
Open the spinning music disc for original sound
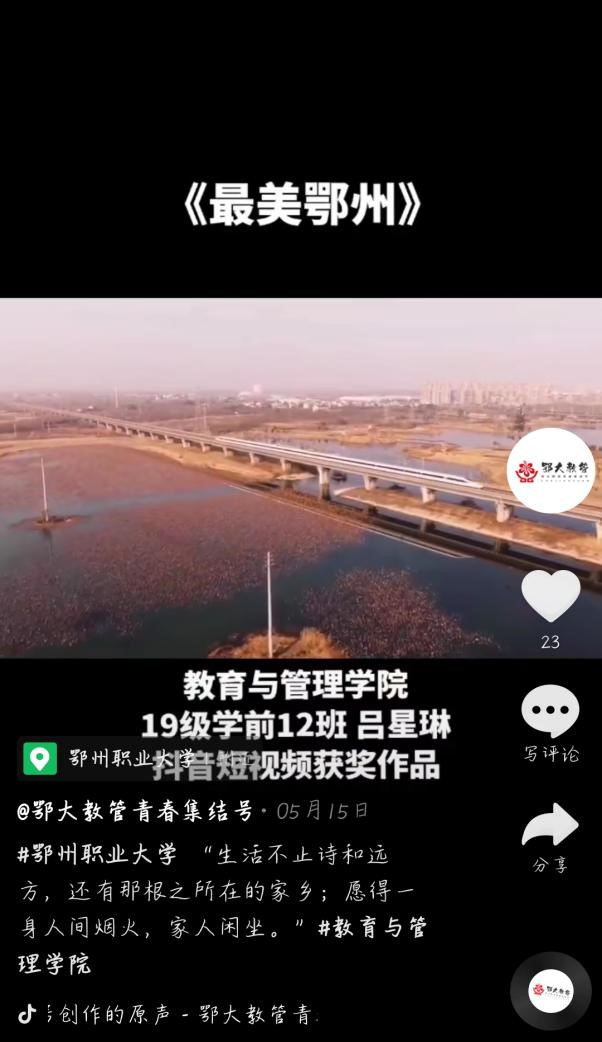[551, 990]
